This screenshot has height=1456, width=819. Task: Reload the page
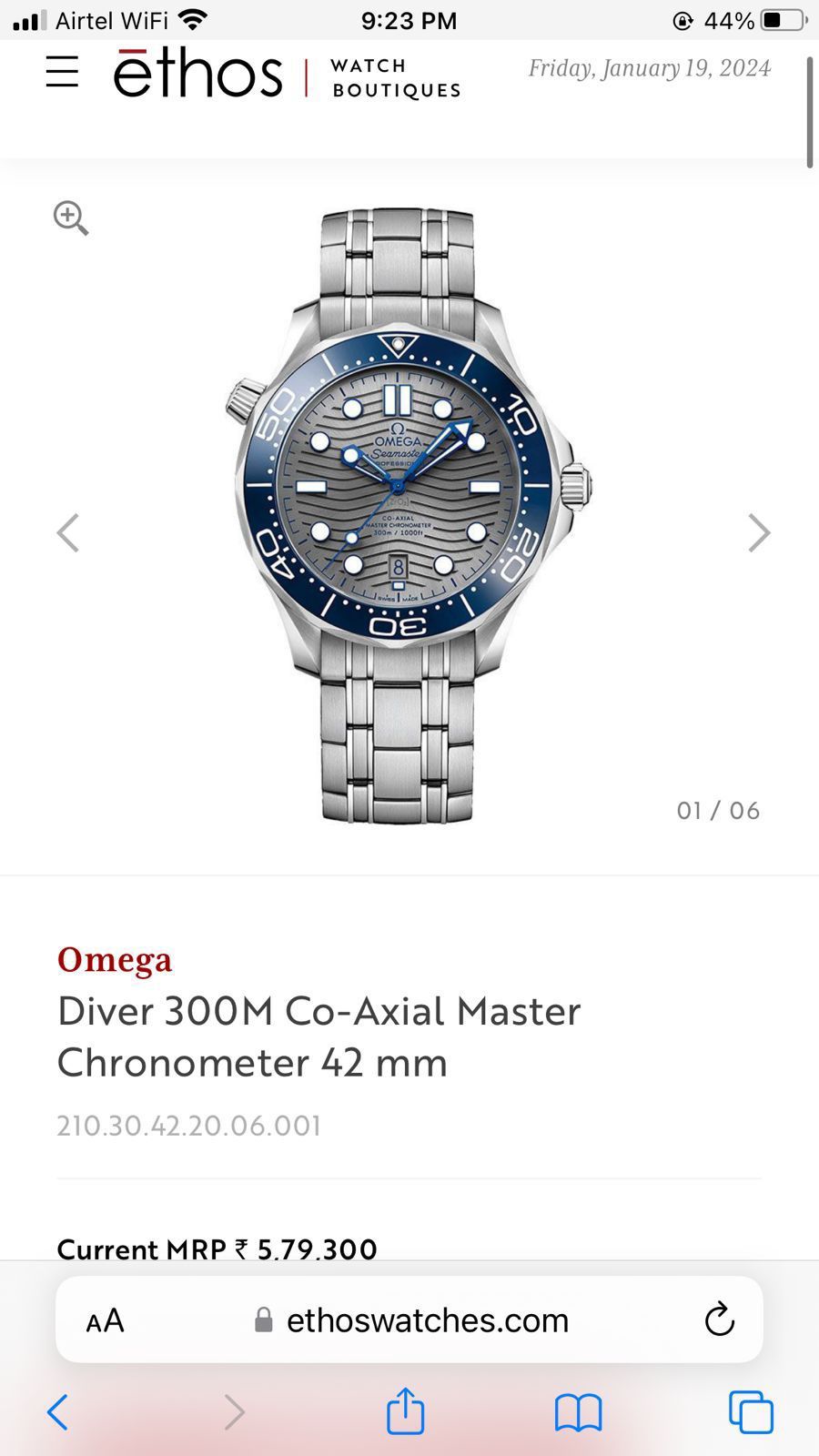point(719,1319)
